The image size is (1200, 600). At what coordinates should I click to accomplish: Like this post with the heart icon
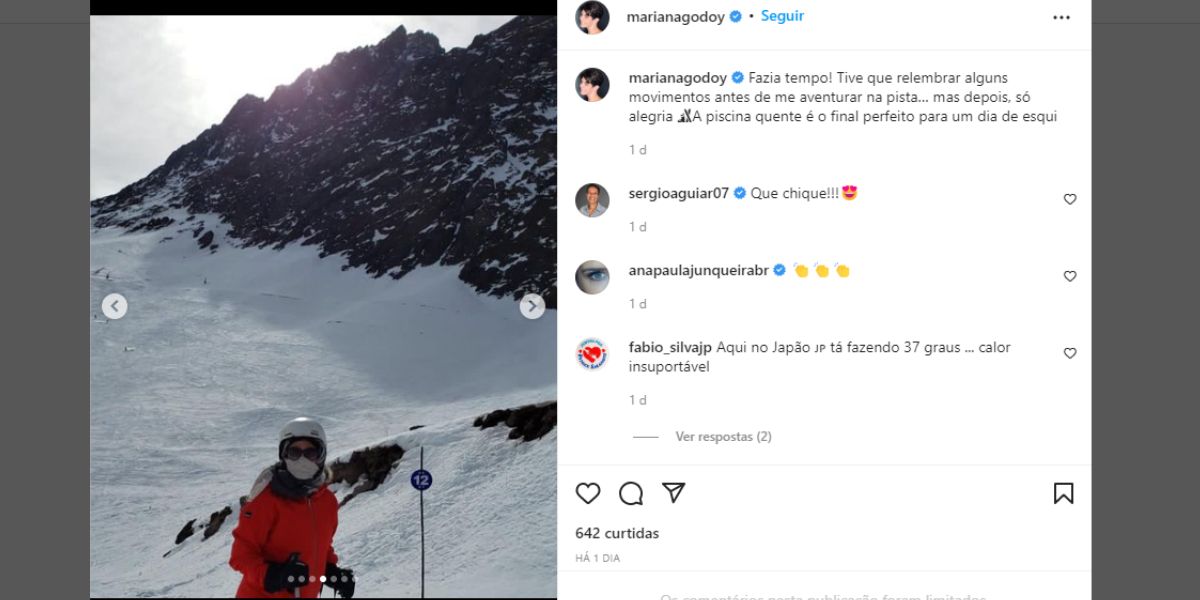588,493
